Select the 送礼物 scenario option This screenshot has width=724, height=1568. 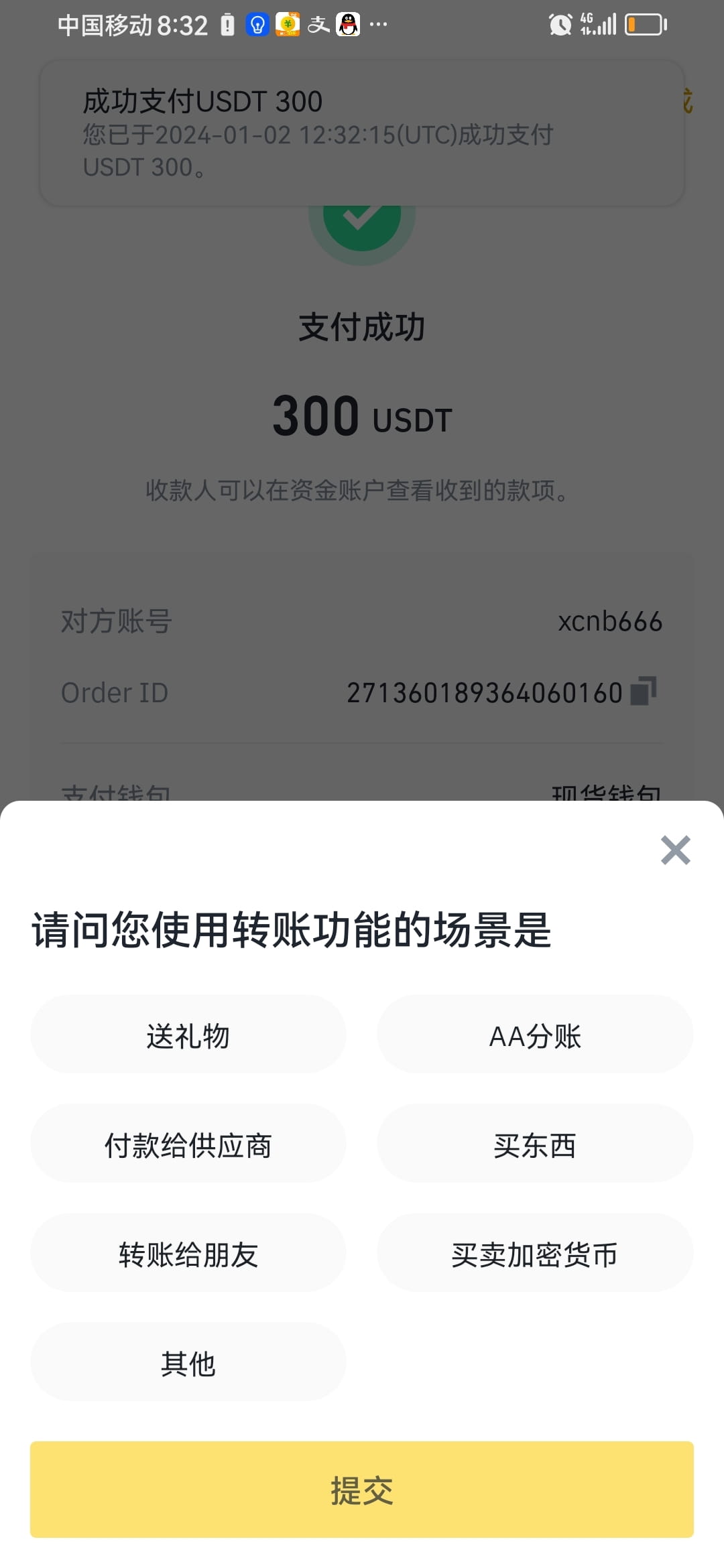tap(188, 1035)
